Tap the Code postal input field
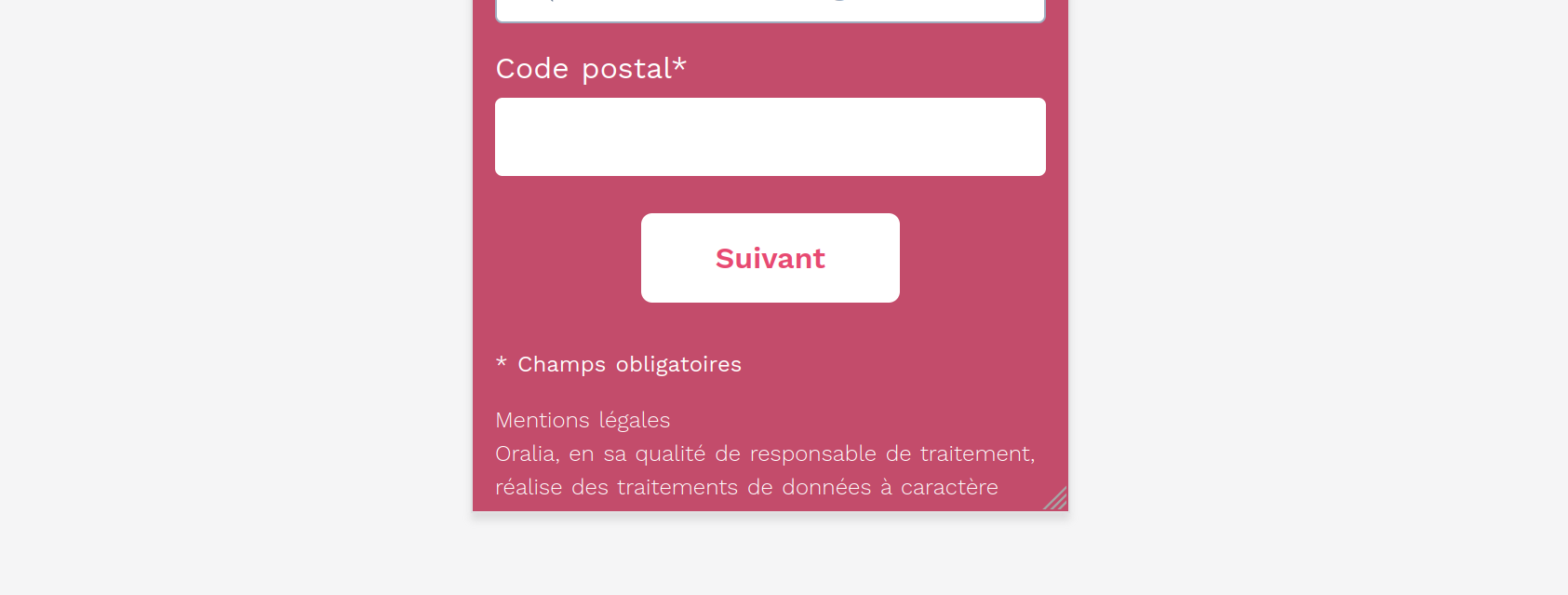The image size is (1568, 595). pos(770,137)
